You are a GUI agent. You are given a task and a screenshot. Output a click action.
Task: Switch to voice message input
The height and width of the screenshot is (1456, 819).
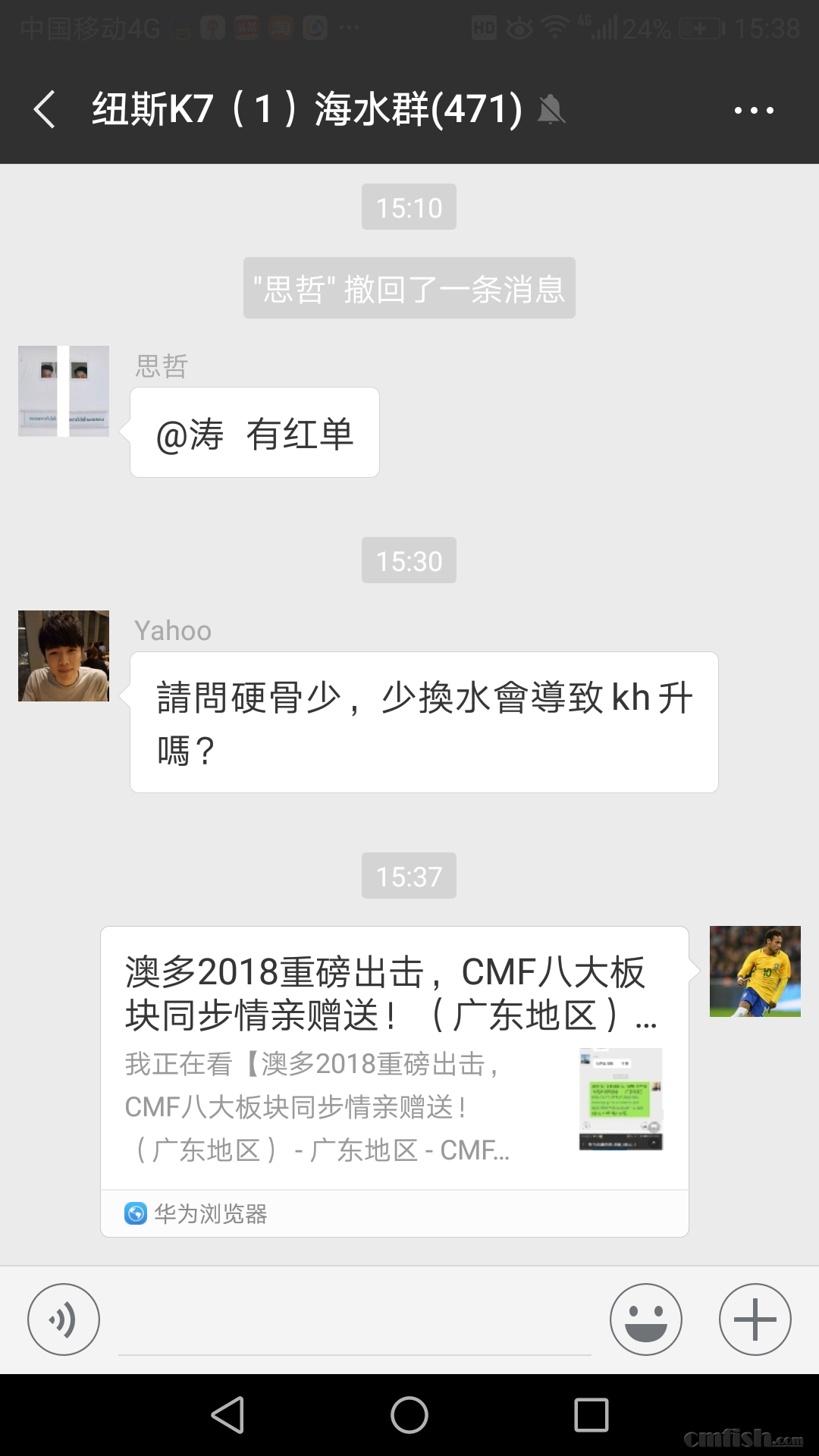click(64, 1319)
